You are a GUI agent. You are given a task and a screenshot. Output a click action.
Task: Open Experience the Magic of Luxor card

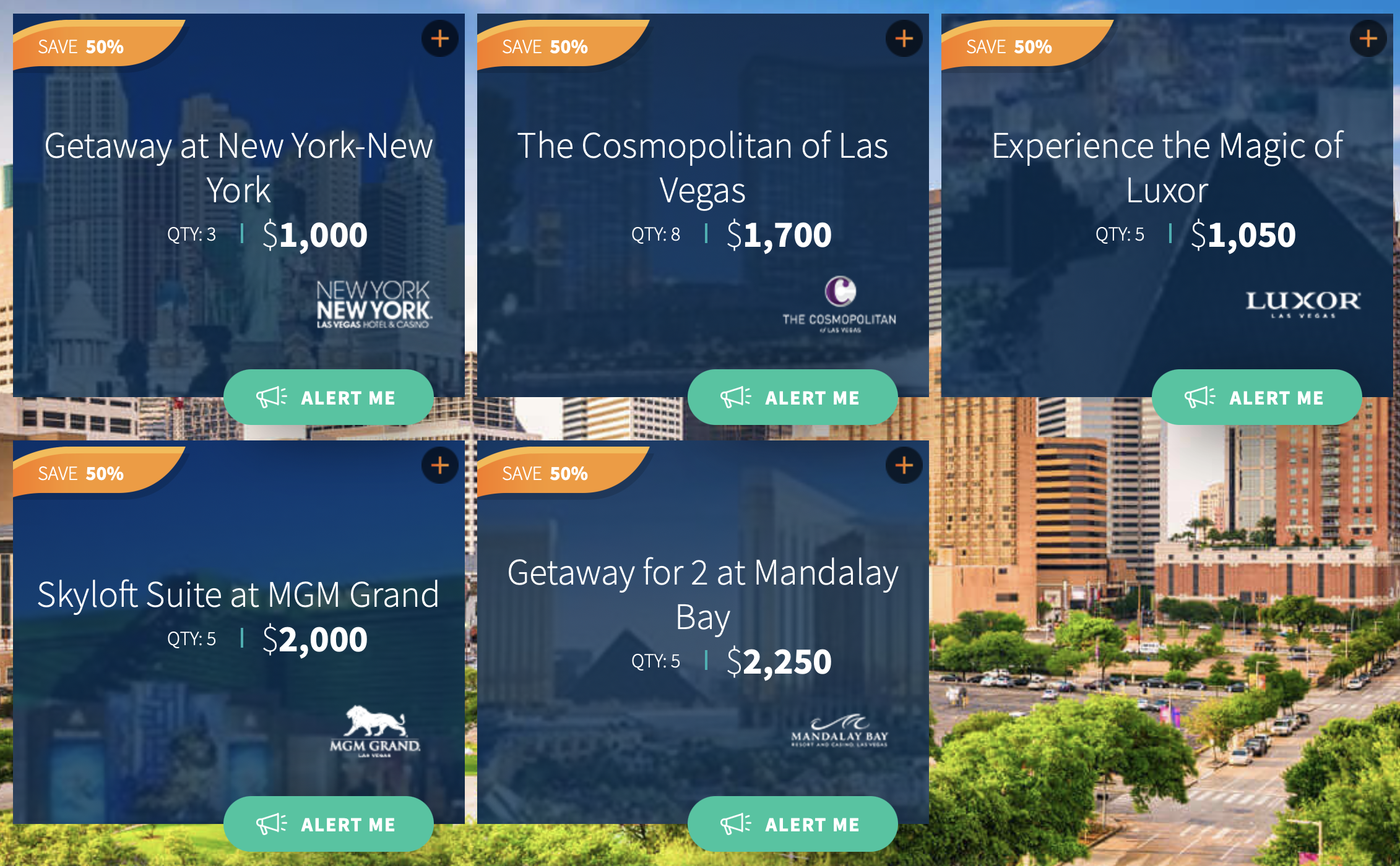1167,167
